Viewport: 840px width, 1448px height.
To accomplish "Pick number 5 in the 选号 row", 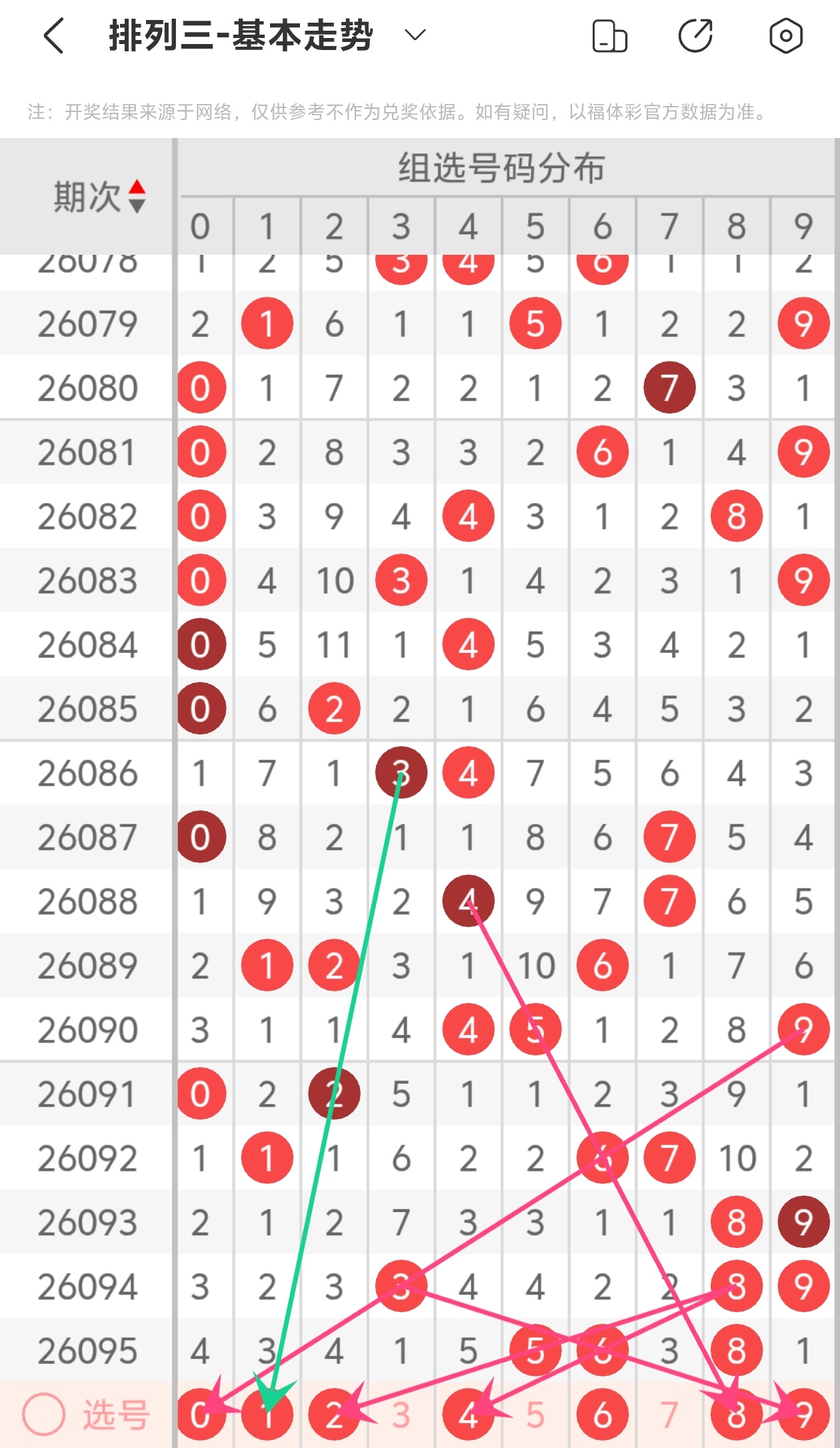I will pyautogui.click(x=535, y=1414).
